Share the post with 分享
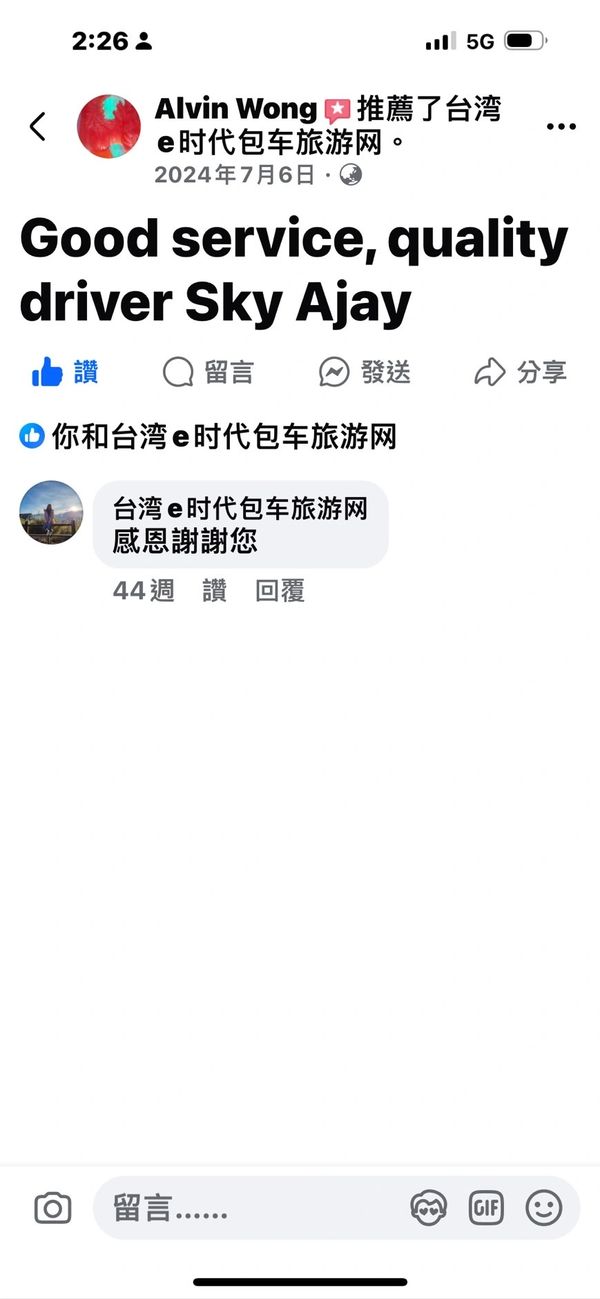 [x=520, y=373]
